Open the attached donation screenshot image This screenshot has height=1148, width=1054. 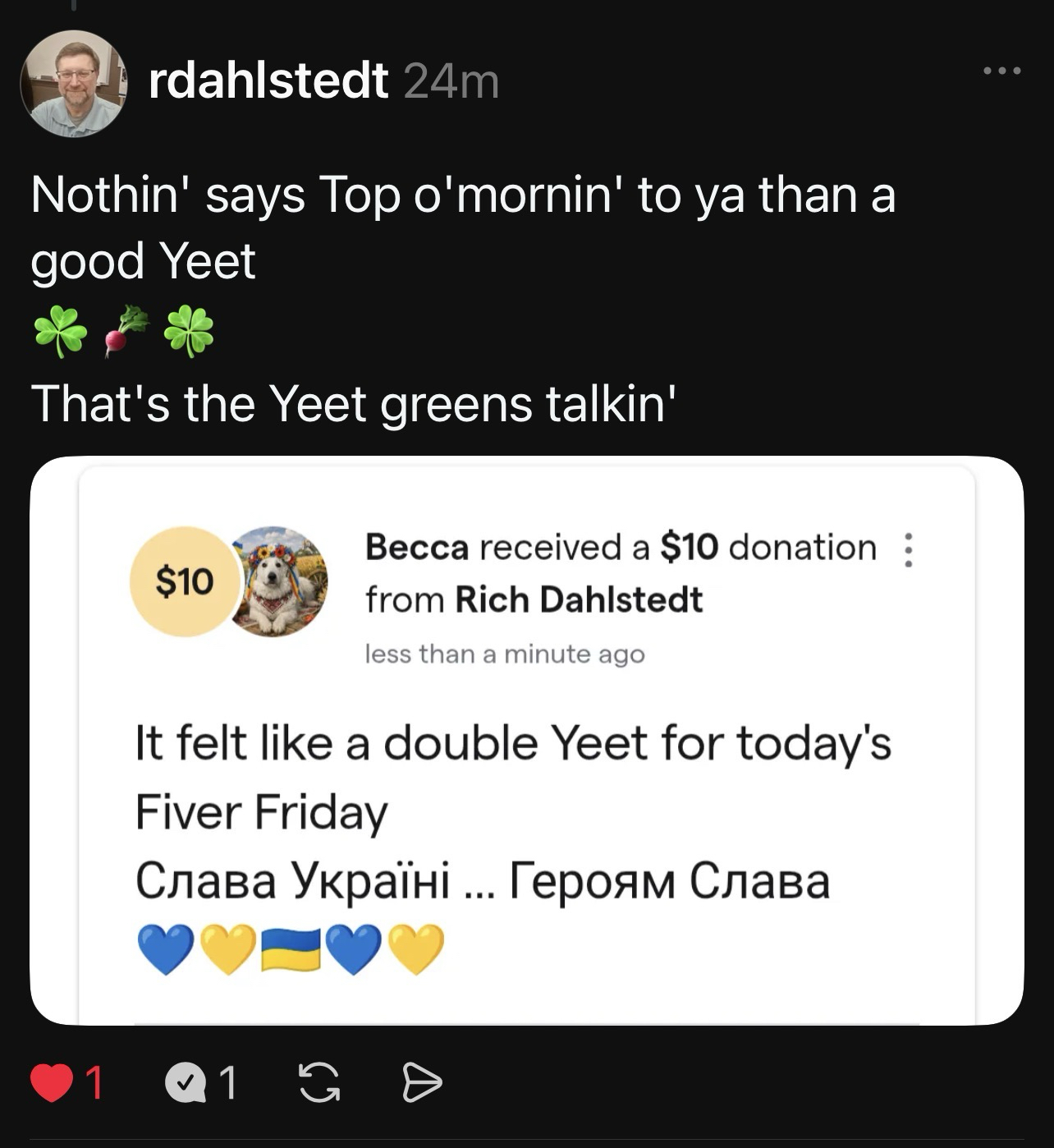click(526, 740)
